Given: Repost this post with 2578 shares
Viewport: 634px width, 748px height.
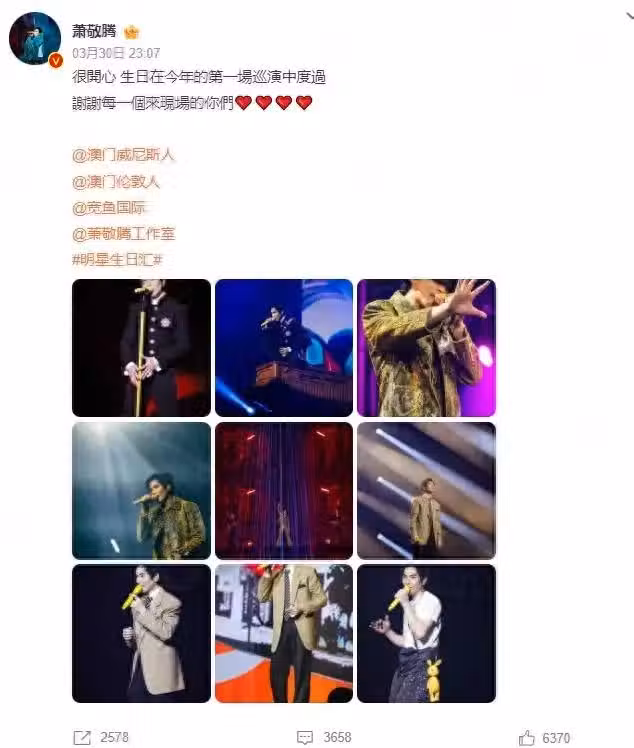Looking at the screenshot, I should tap(101, 737).
